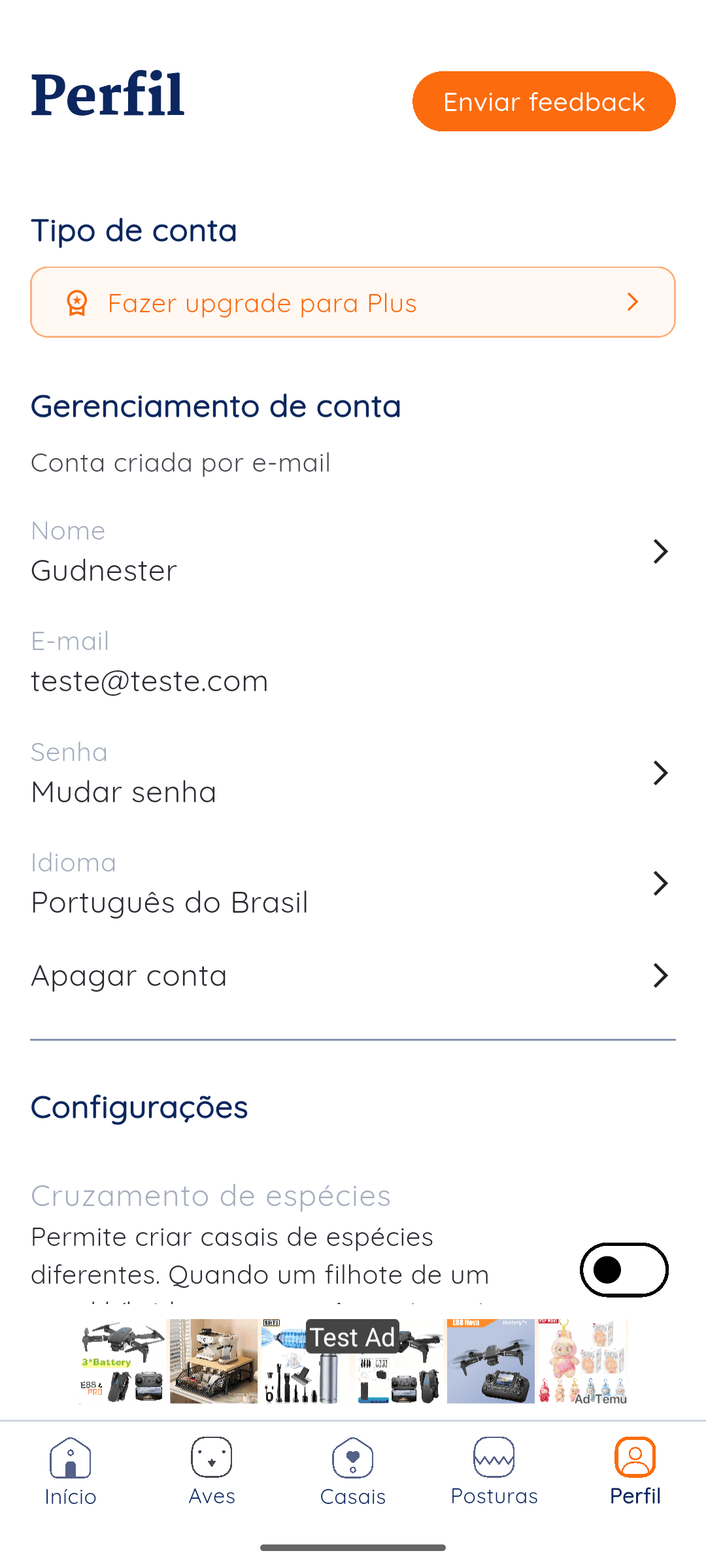706x1568 pixels.
Task: Expand Apagar conta with its arrow
Action: (661, 975)
